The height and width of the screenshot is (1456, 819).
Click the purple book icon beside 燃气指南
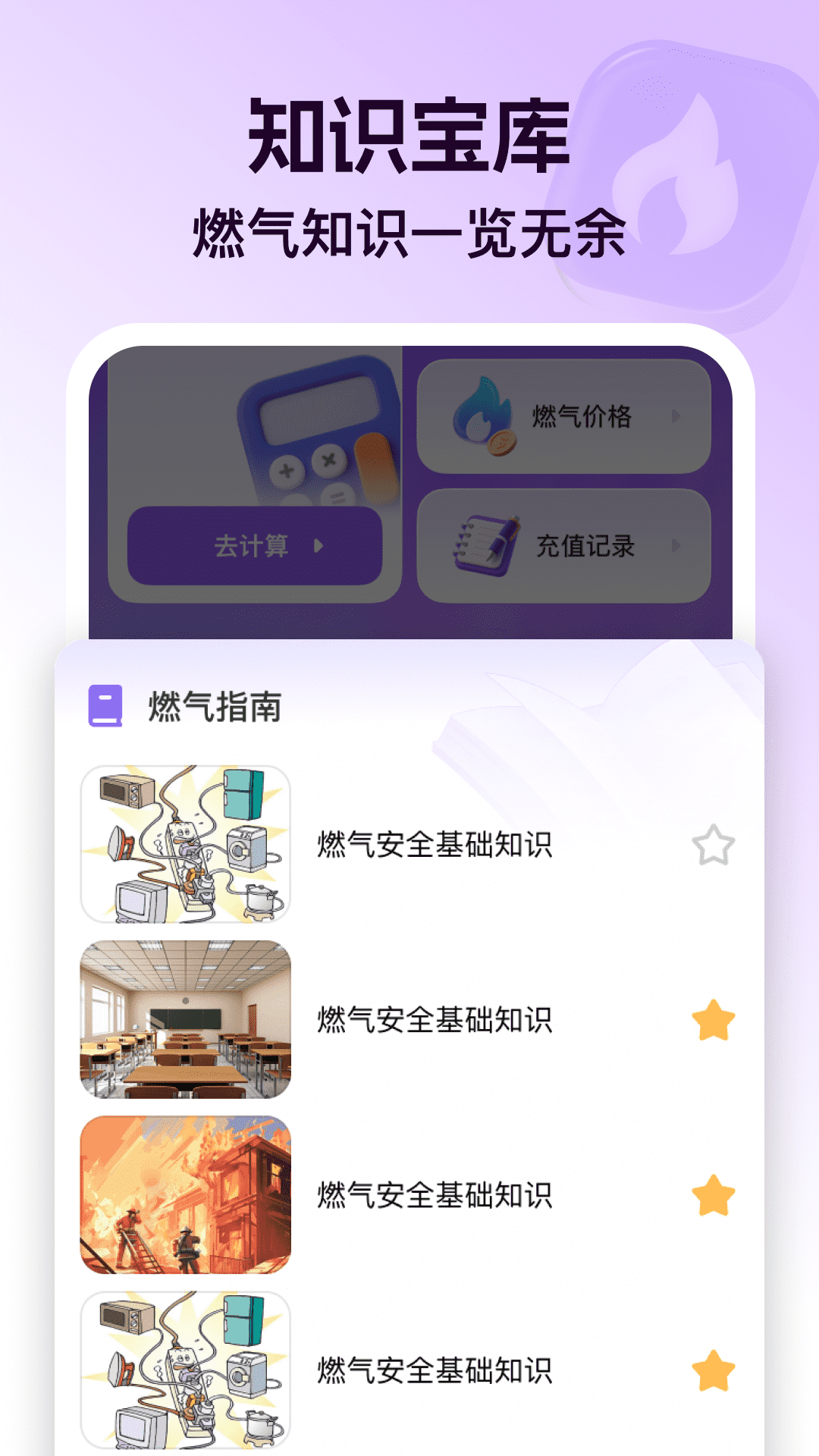[x=105, y=705]
